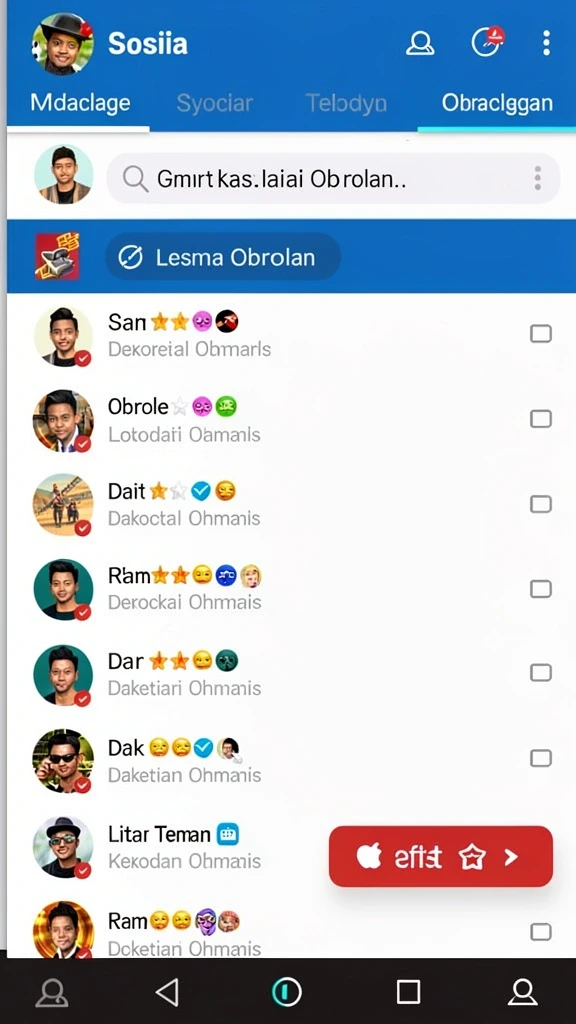Switch to the Syociar tab

click(x=214, y=103)
